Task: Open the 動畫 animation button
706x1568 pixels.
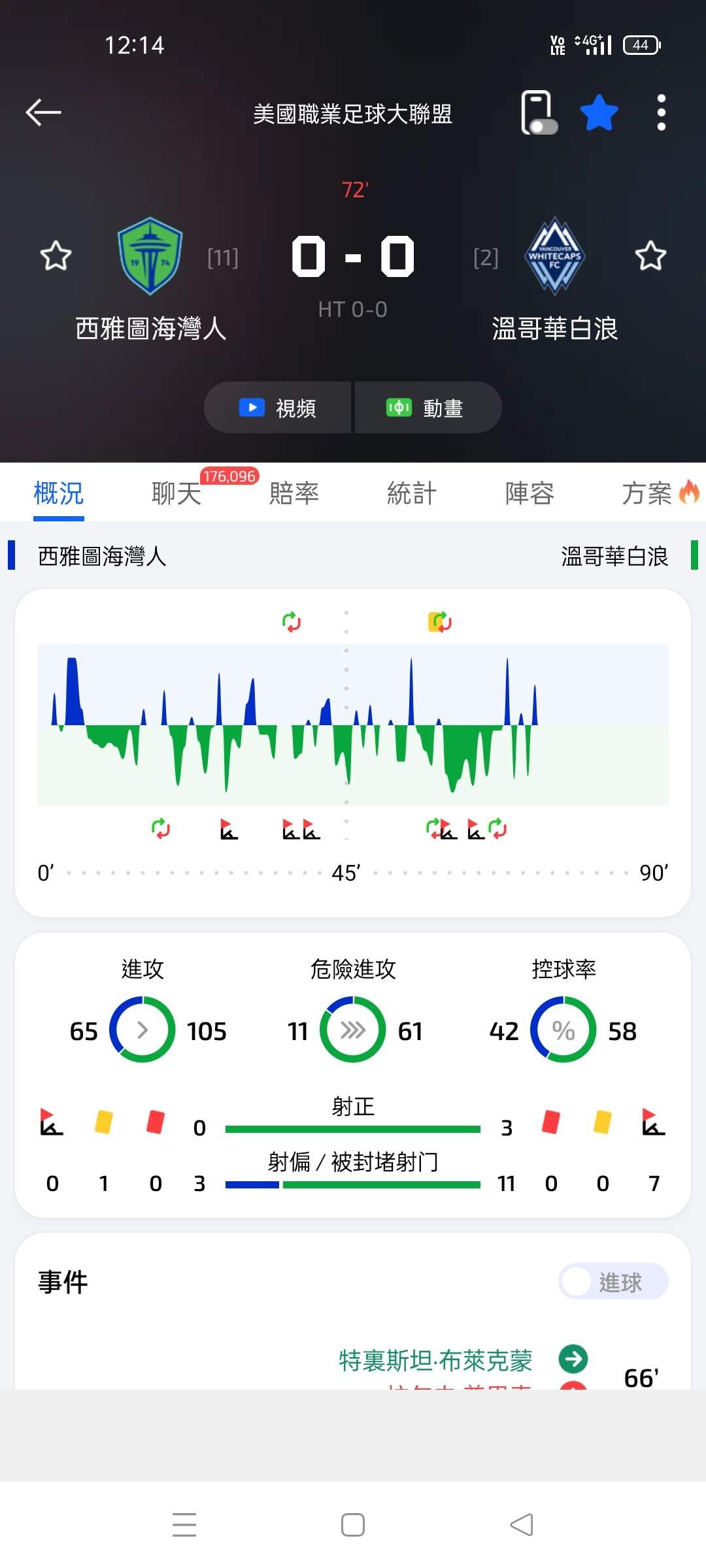Action: coord(428,408)
